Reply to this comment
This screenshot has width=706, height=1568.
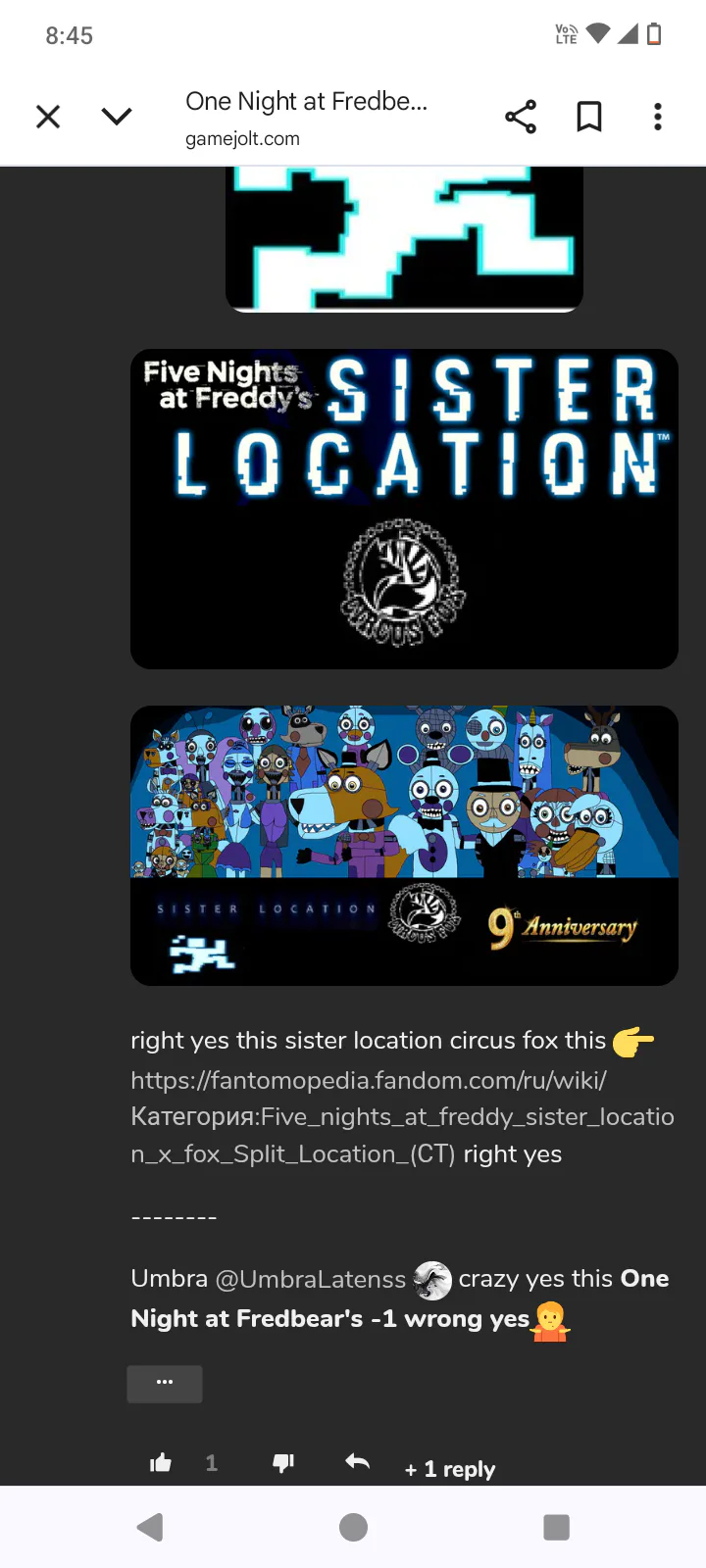click(358, 1463)
